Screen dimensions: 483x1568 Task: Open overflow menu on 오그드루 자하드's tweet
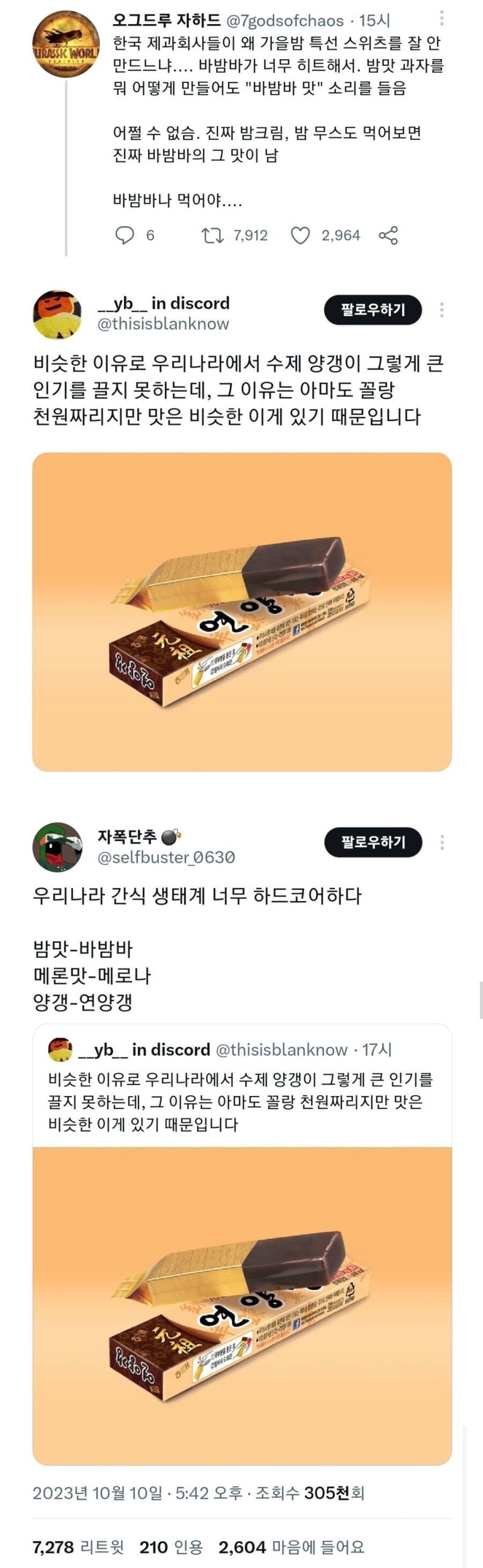pos(442,19)
